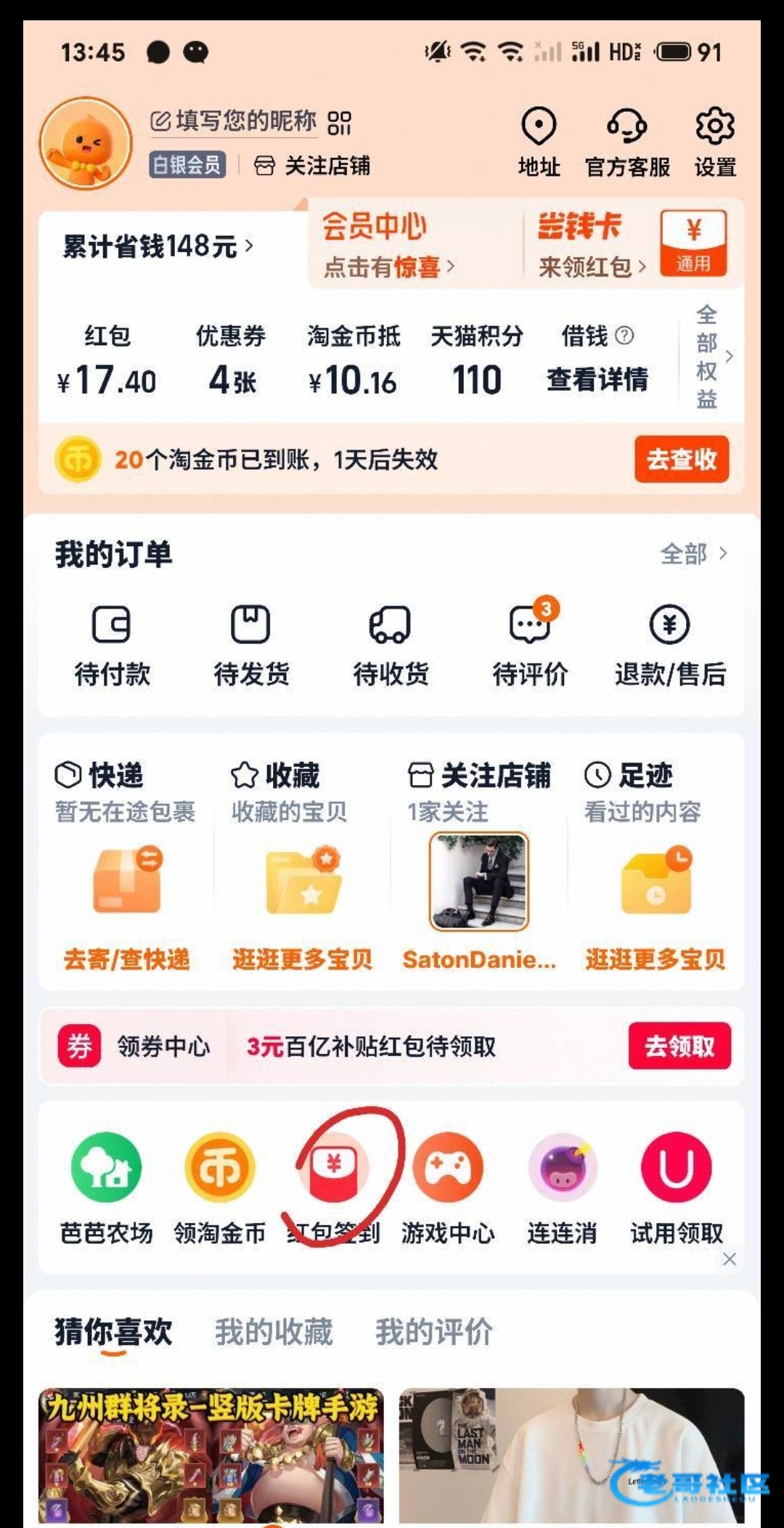View 全部 orders

[x=693, y=554]
